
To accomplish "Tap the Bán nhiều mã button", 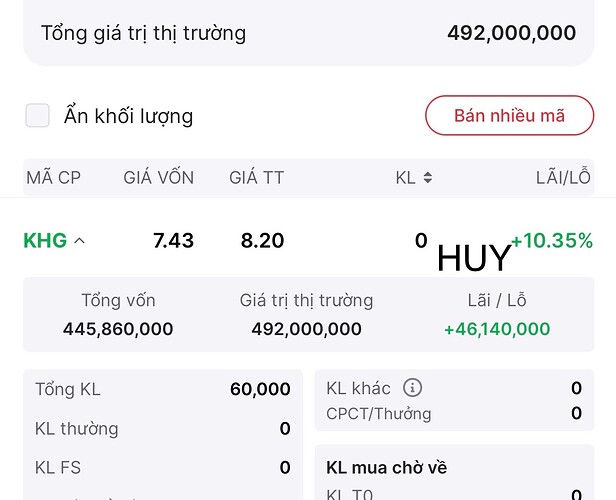I will click(509, 115).
